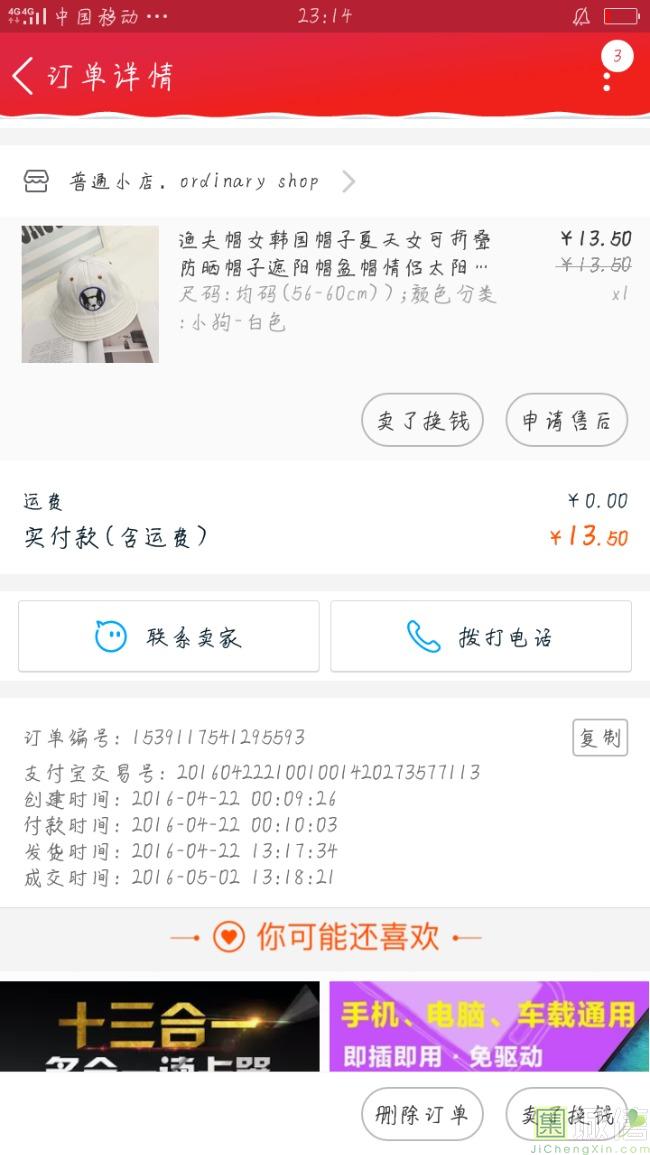Screen dimensions: 650x1155
Task: Tap the 卖了换钱 button under the product
Action: 422,421
